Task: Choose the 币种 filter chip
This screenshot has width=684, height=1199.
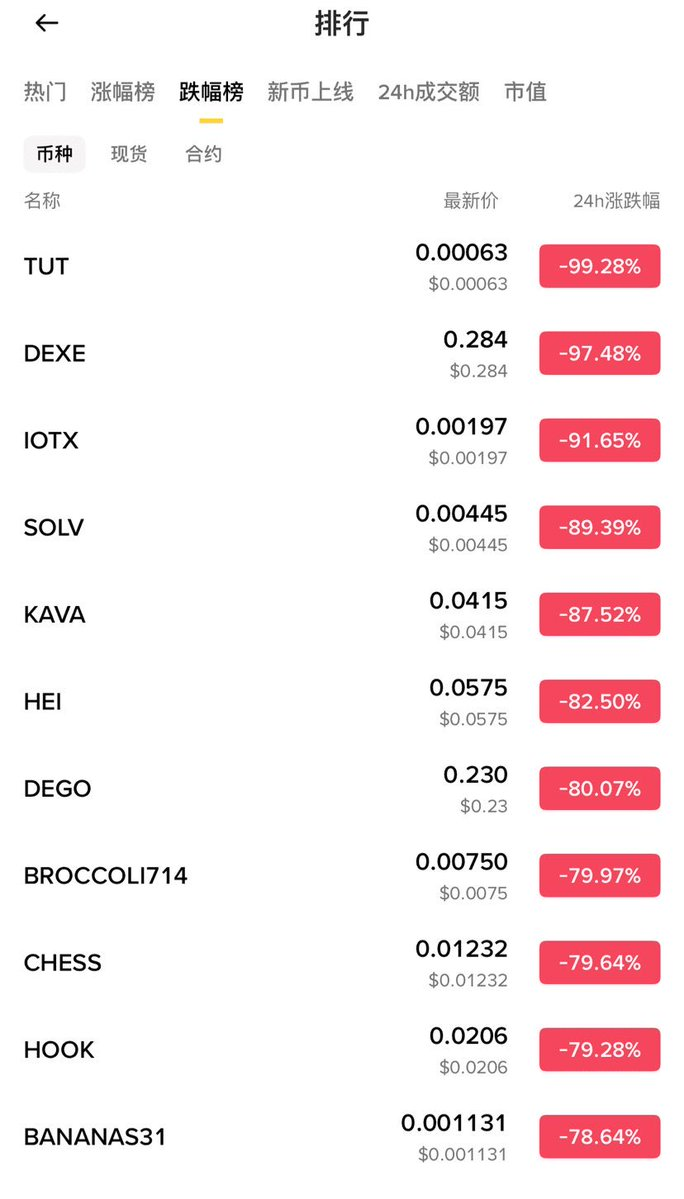Action: click(54, 154)
